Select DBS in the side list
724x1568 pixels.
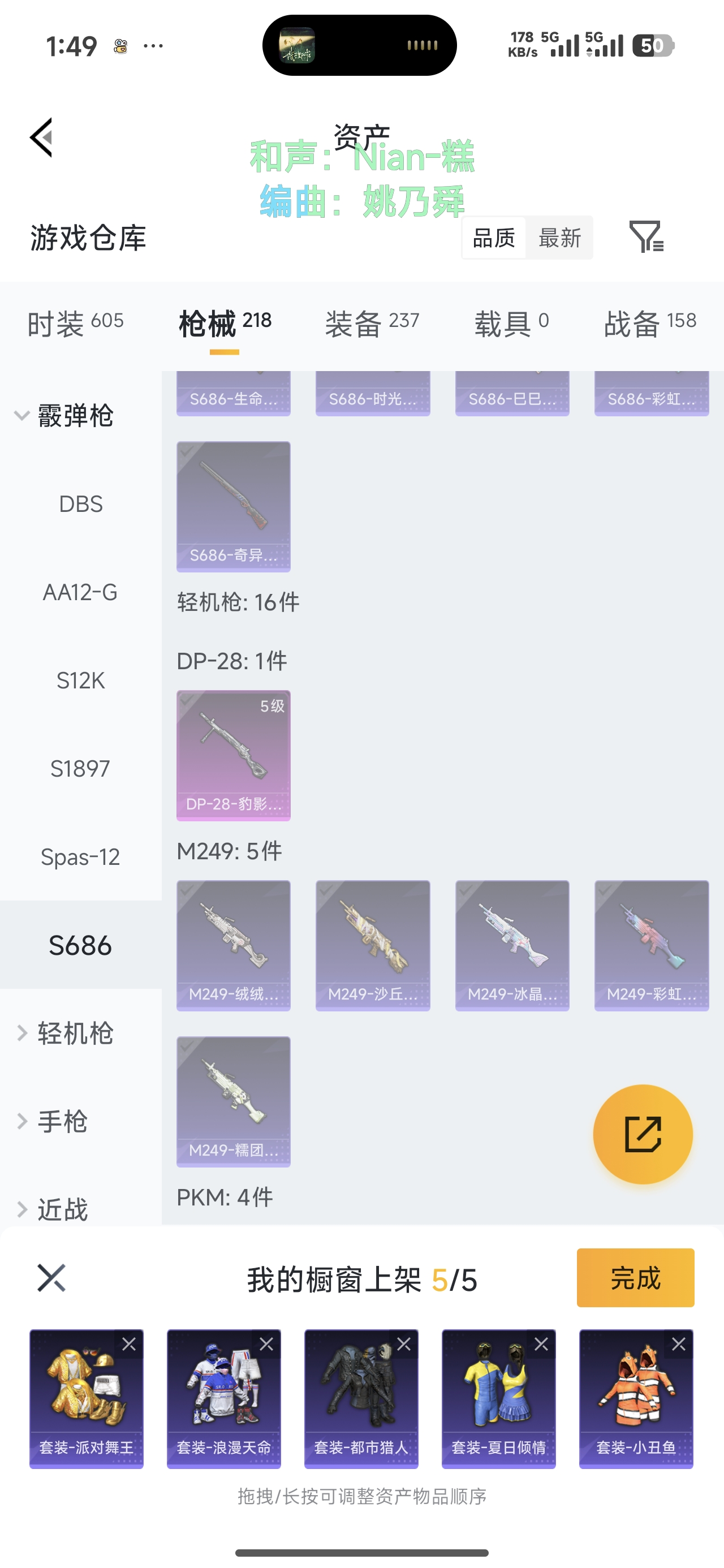pyautogui.click(x=80, y=504)
